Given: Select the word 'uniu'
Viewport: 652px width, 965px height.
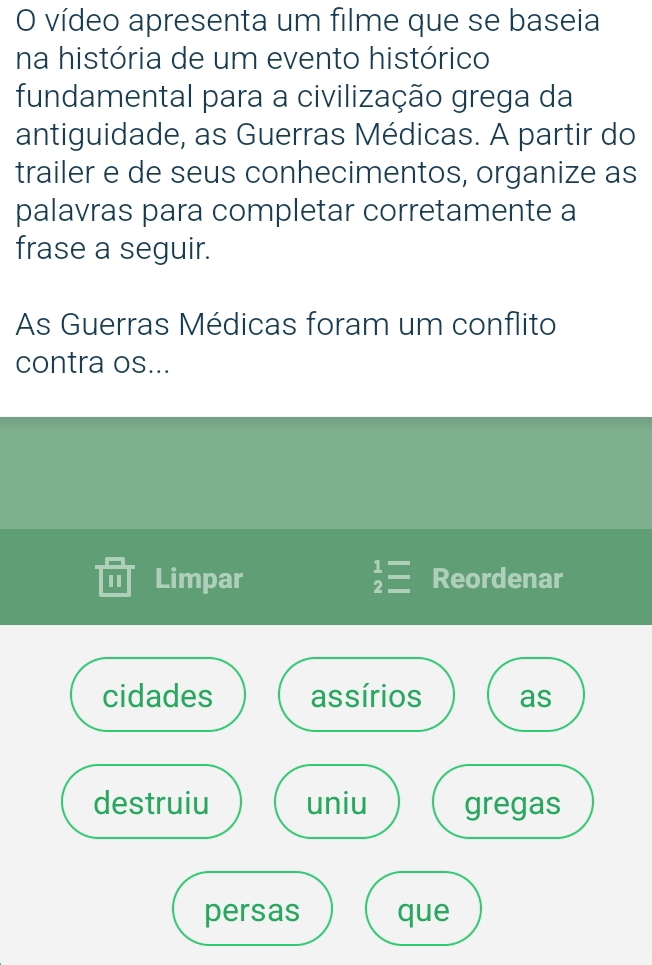Looking at the screenshot, I should click(337, 802).
